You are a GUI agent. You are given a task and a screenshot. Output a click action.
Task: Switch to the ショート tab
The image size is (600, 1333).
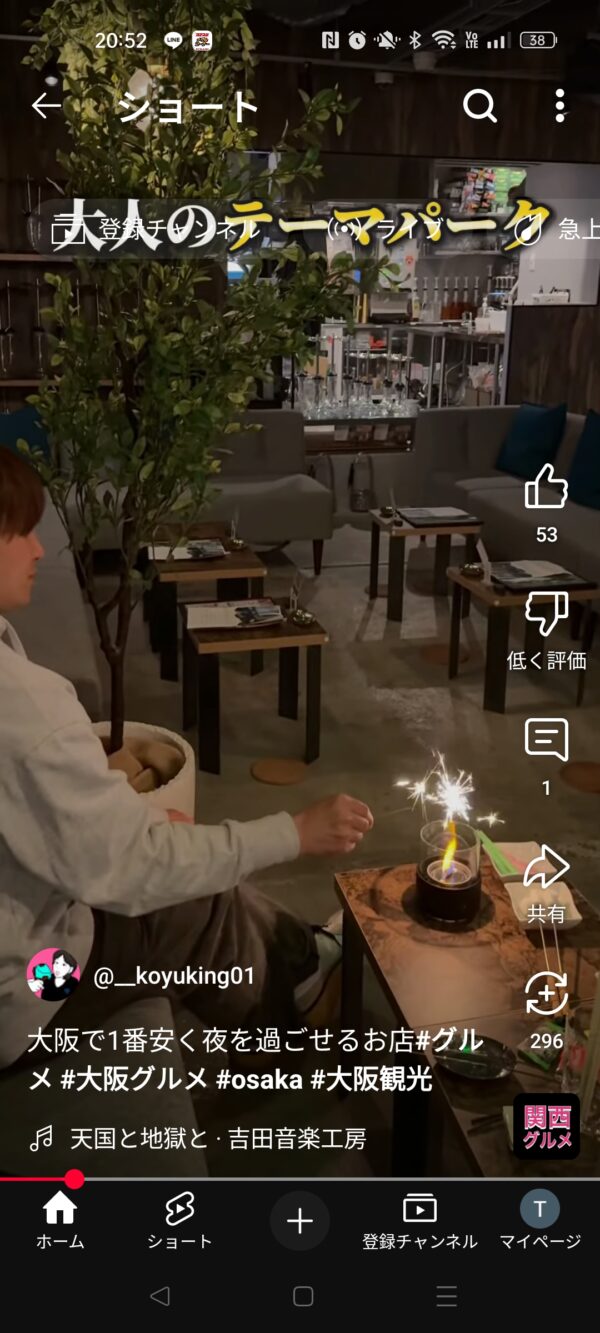coord(180,1220)
